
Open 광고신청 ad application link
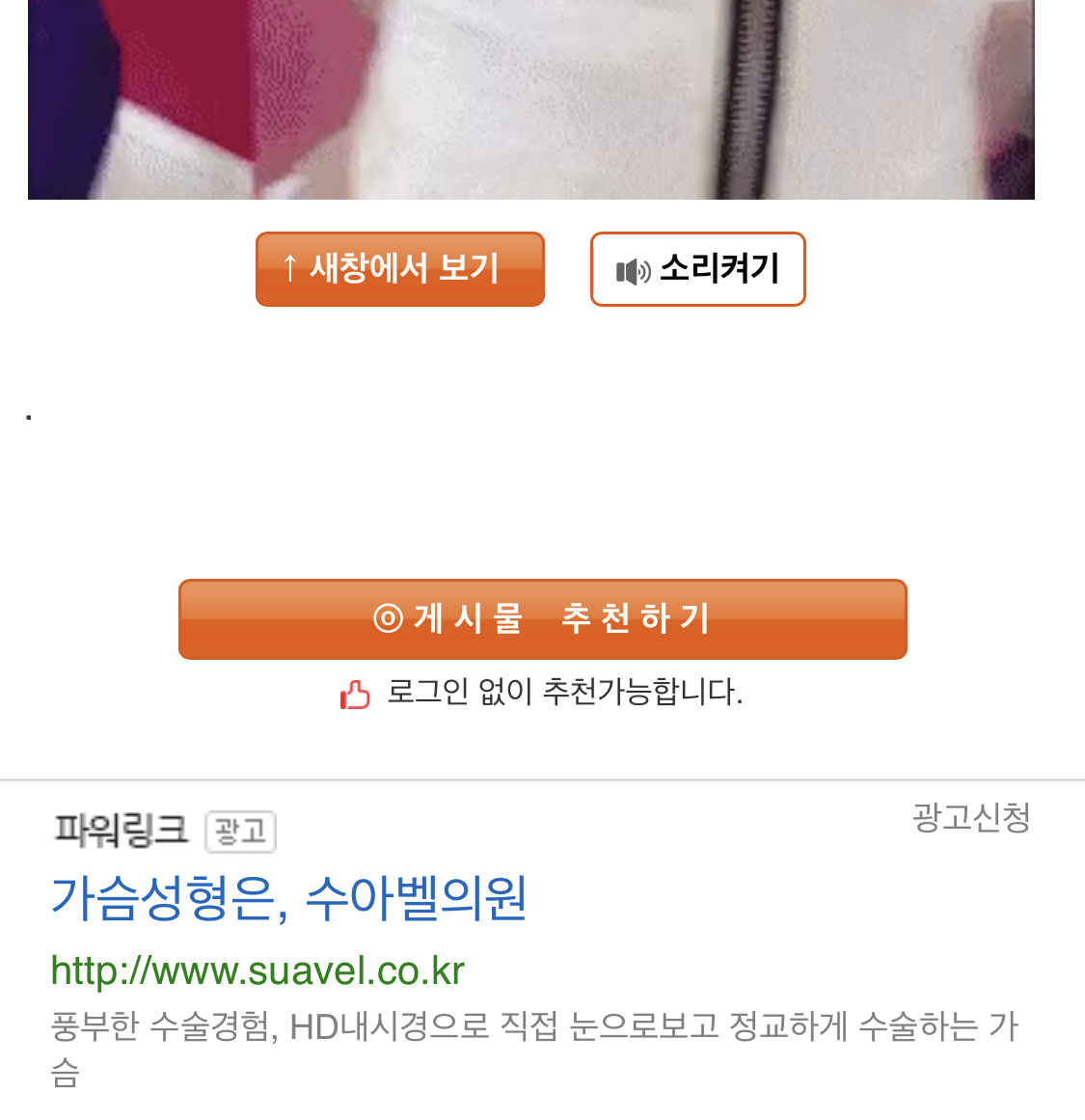[x=970, y=818]
